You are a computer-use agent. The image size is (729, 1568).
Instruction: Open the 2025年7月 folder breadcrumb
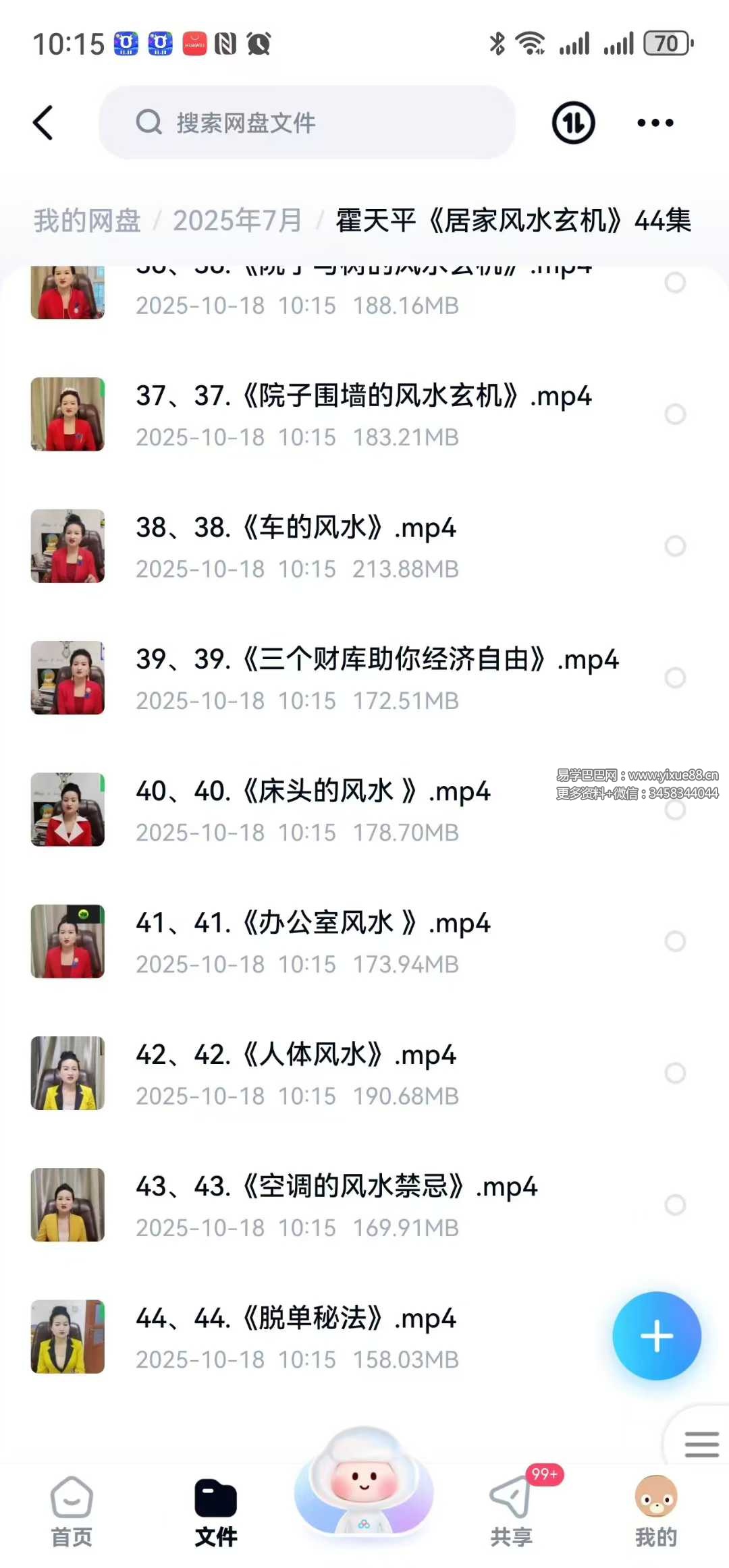237,221
